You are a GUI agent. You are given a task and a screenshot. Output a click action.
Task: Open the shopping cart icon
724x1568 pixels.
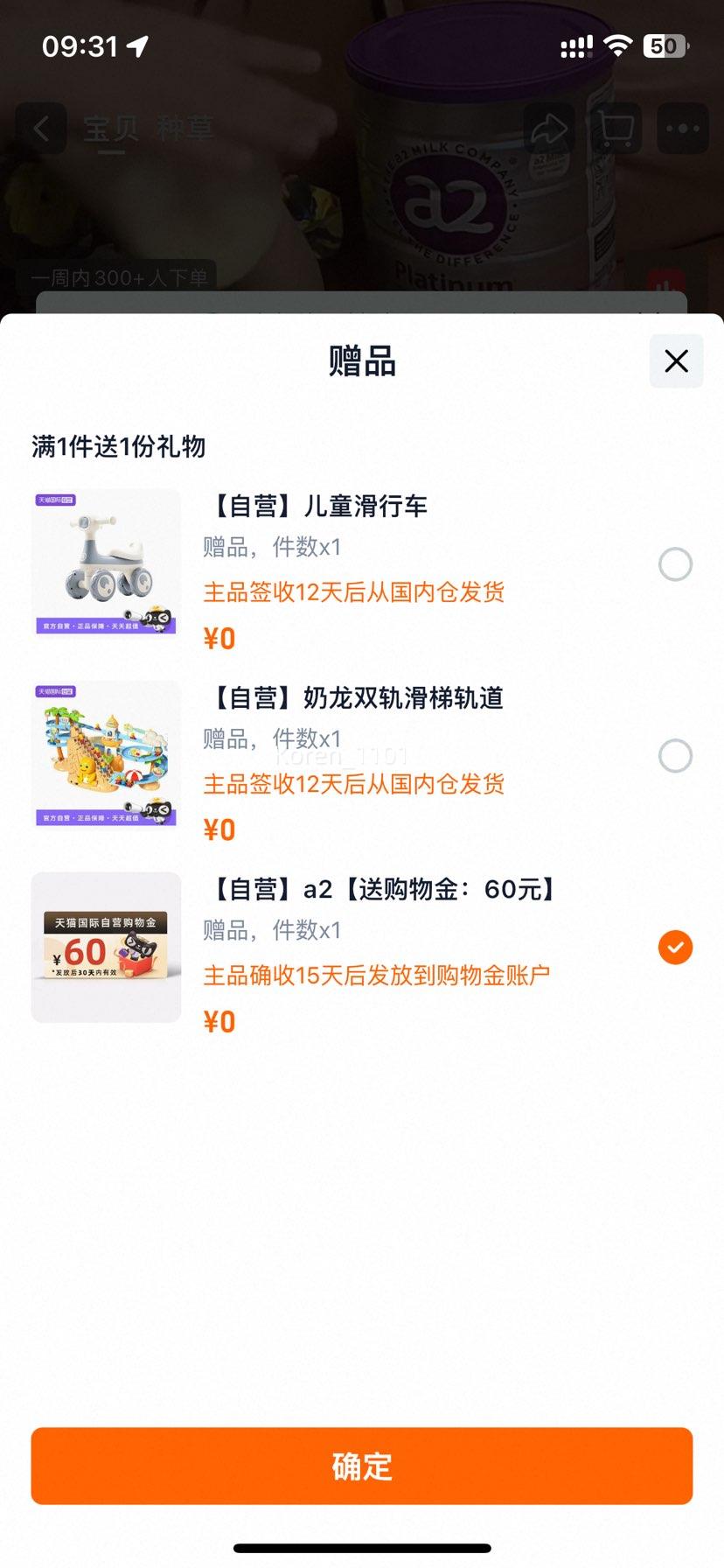[x=617, y=128]
